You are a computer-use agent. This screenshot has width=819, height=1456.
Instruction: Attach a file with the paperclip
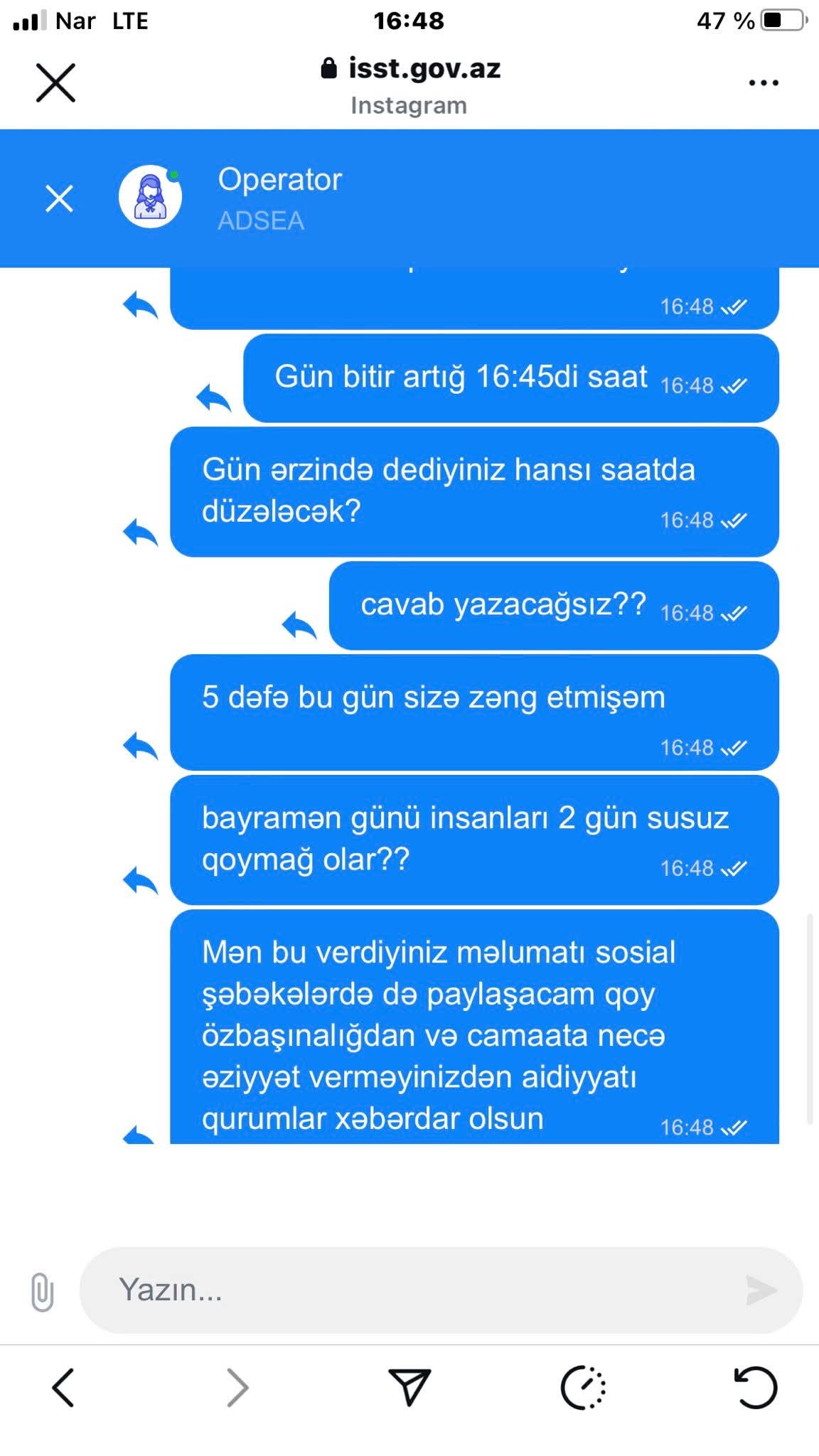pyautogui.click(x=42, y=1291)
